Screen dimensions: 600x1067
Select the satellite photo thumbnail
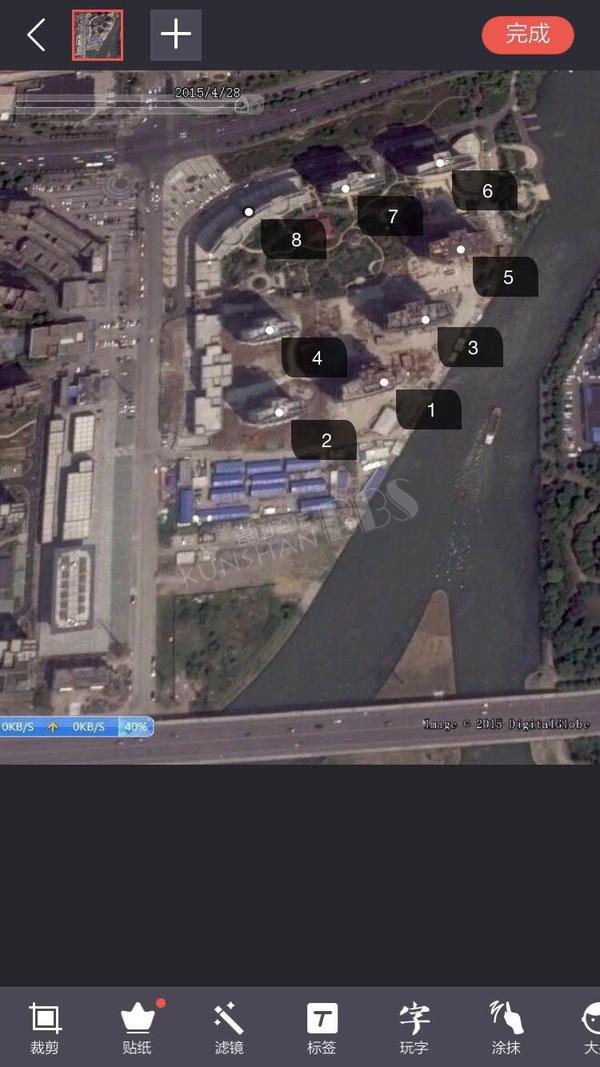coord(97,35)
